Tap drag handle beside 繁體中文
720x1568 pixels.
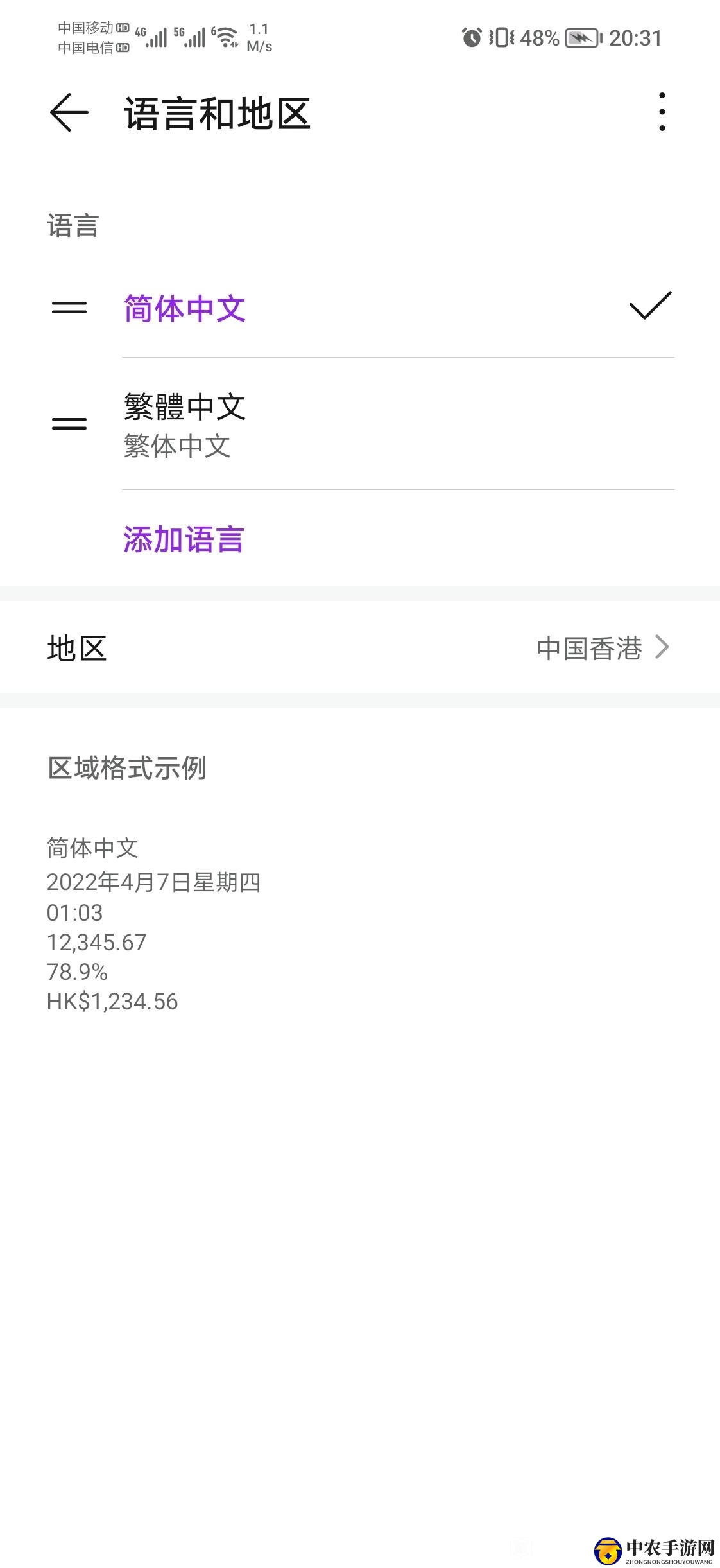click(x=69, y=424)
